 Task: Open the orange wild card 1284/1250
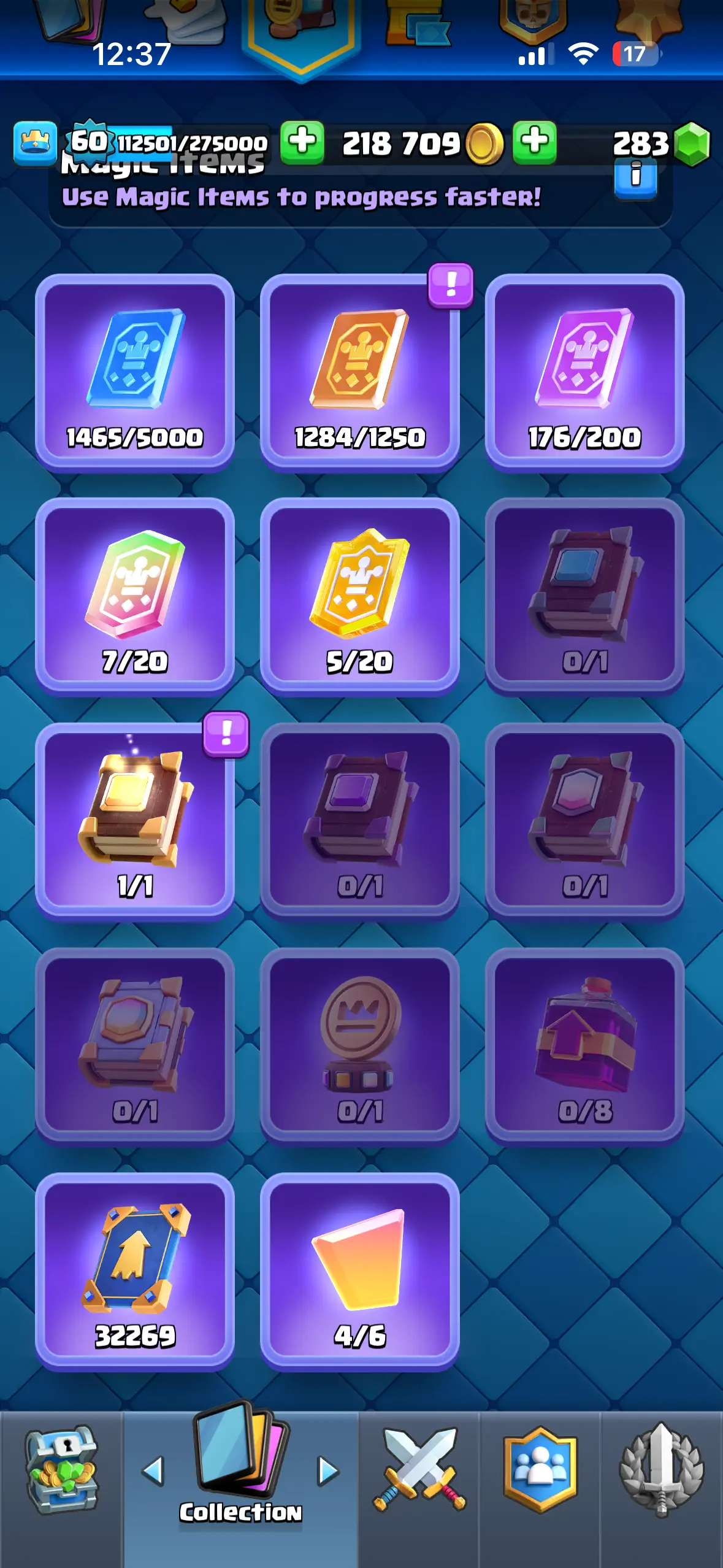click(360, 372)
